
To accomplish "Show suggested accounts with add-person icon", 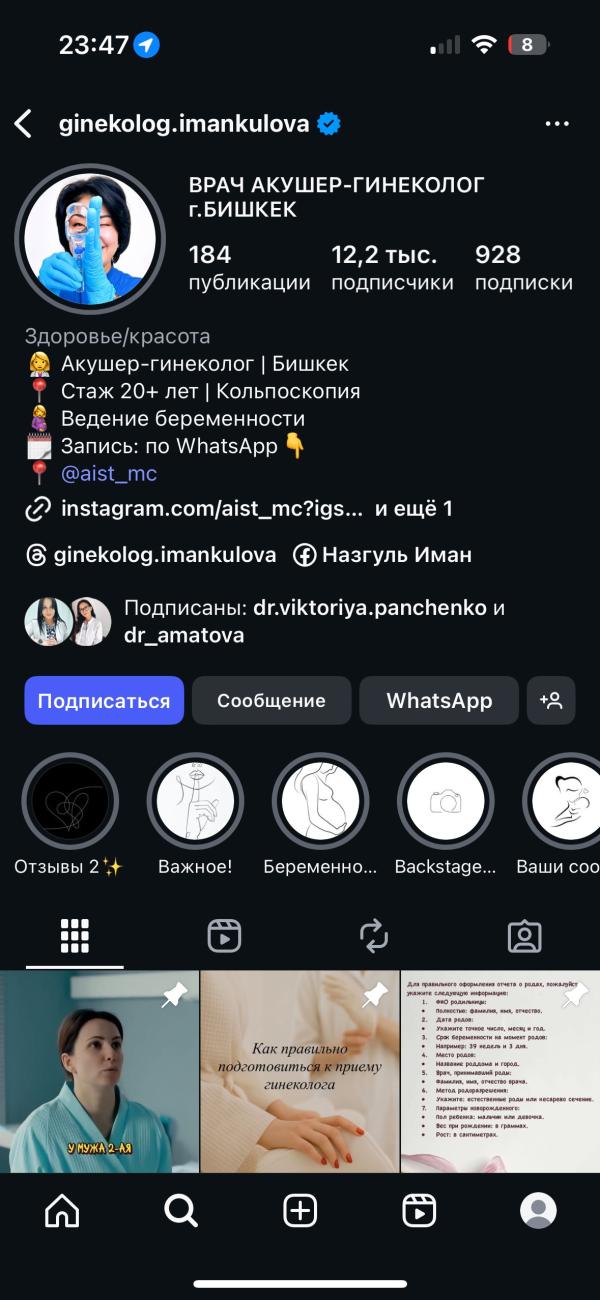I will pyautogui.click(x=551, y=701).
